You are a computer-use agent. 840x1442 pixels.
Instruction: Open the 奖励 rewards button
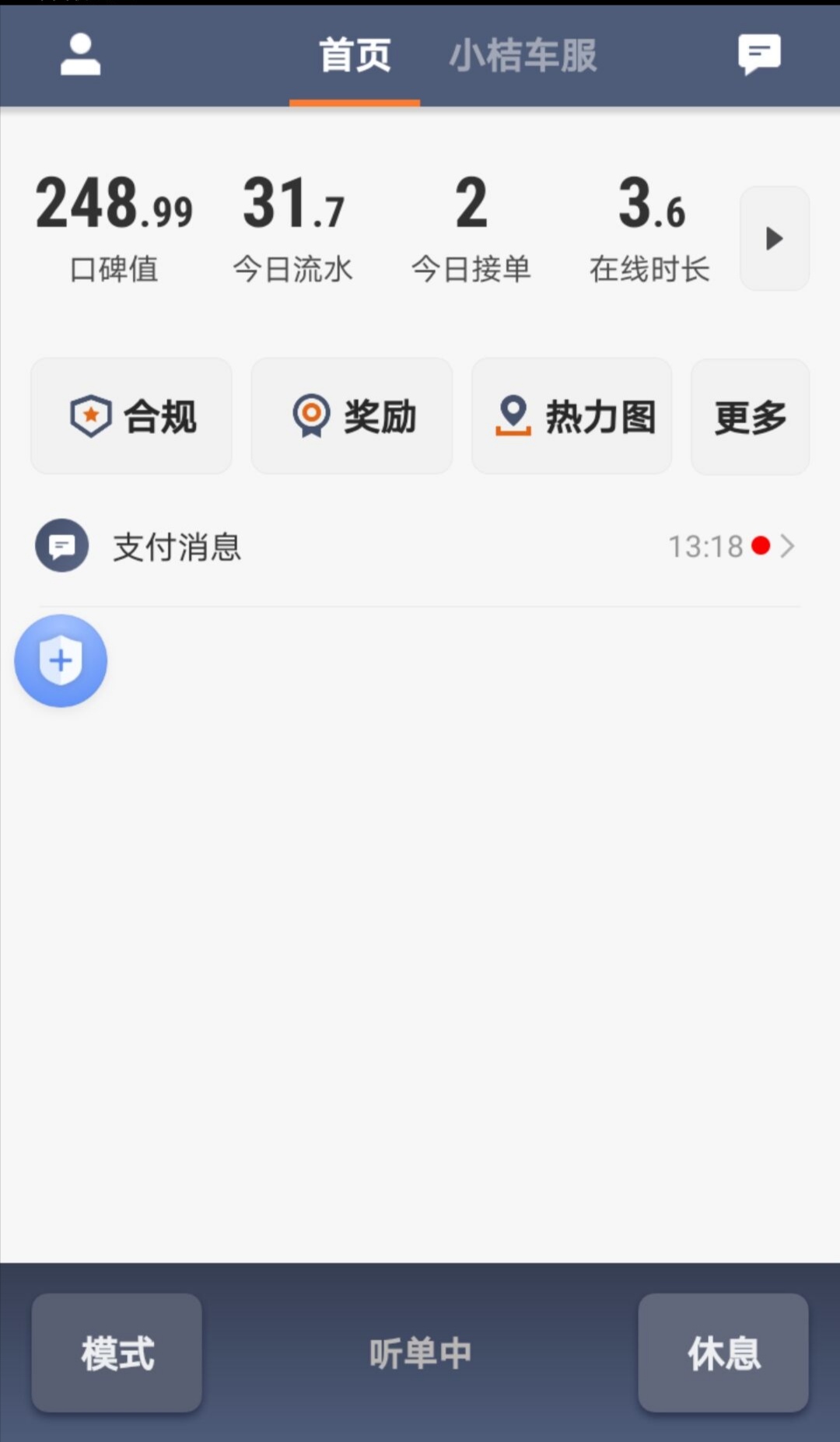(x=352, y=416)
